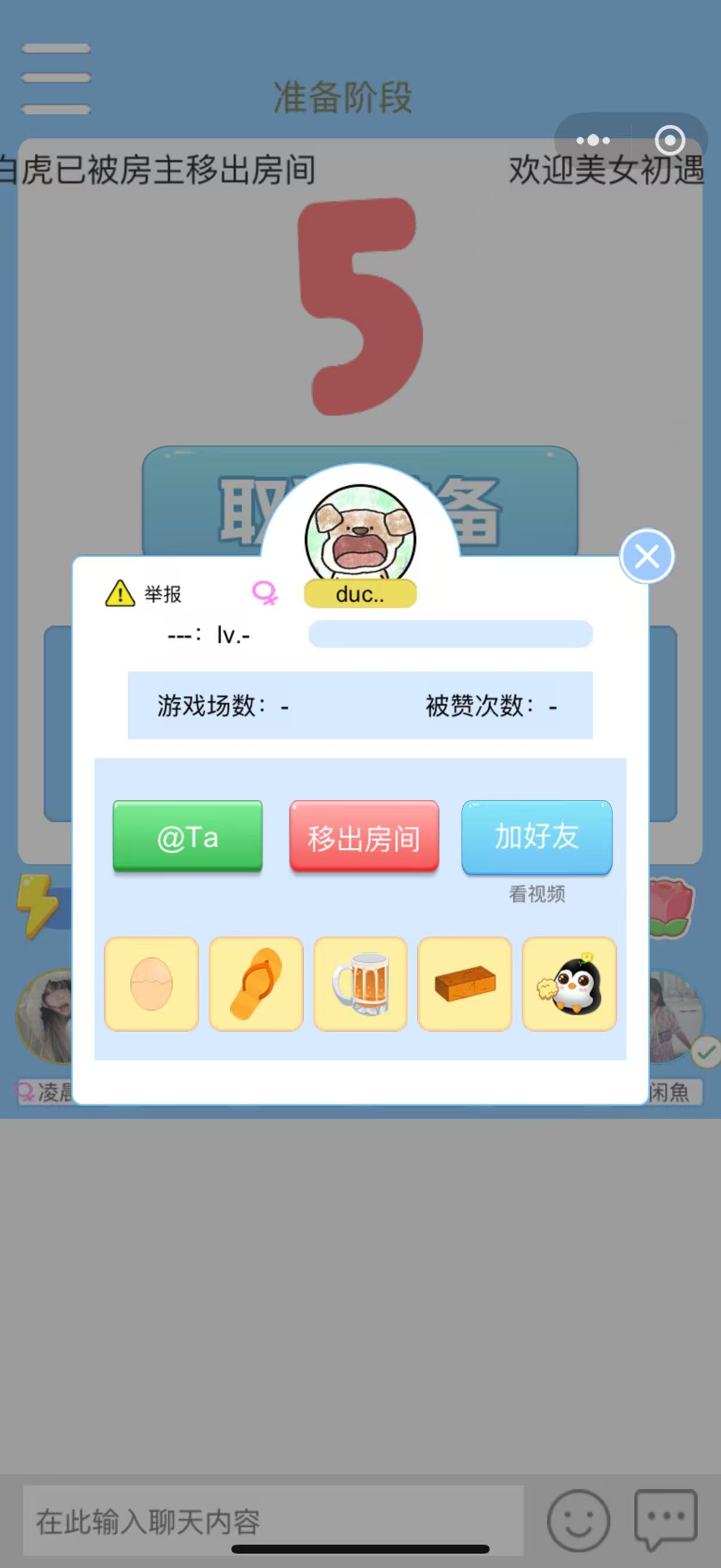Add player as friend with 加好友
This screenshot has width=721, height=1568.
point(537,837)
